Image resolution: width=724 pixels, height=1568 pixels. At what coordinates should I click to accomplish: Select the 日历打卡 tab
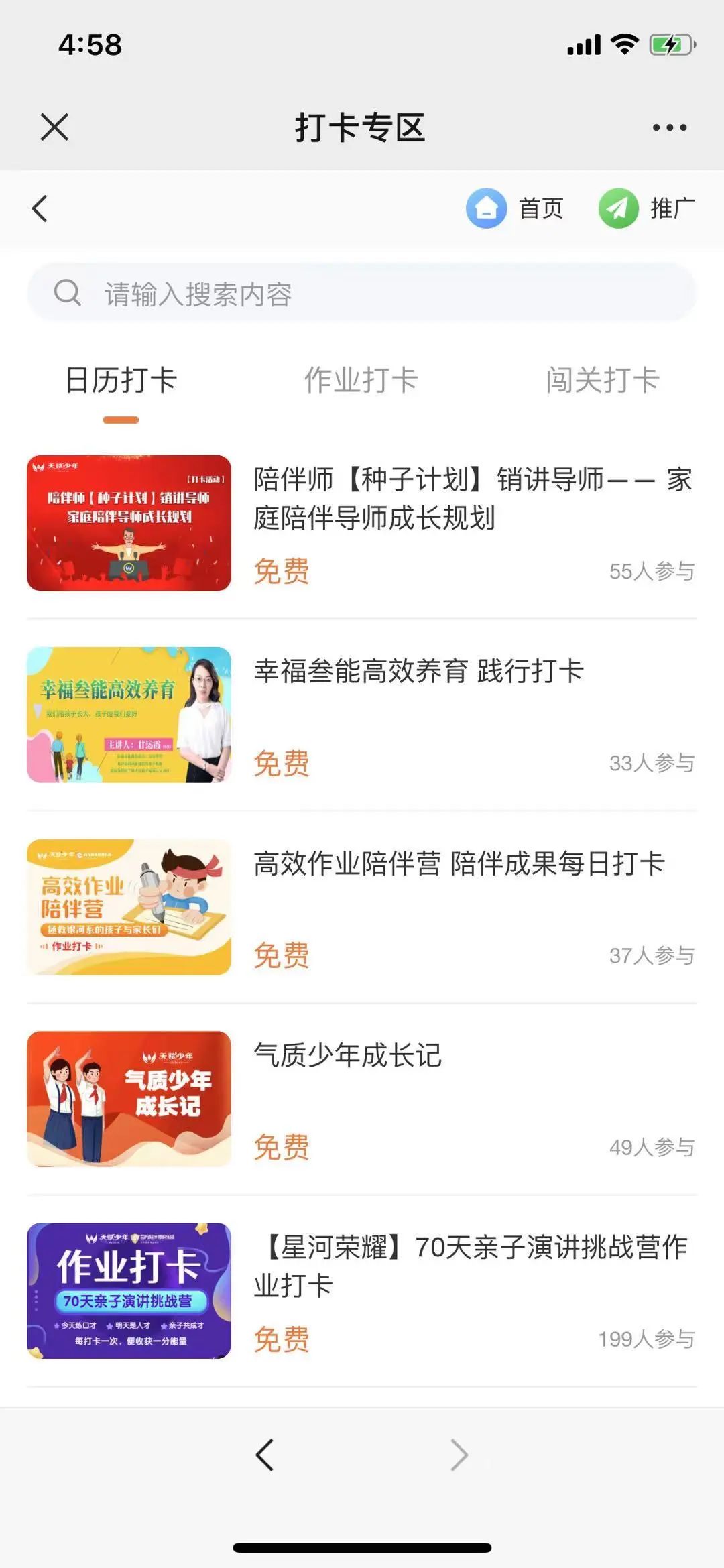point(119,379)
